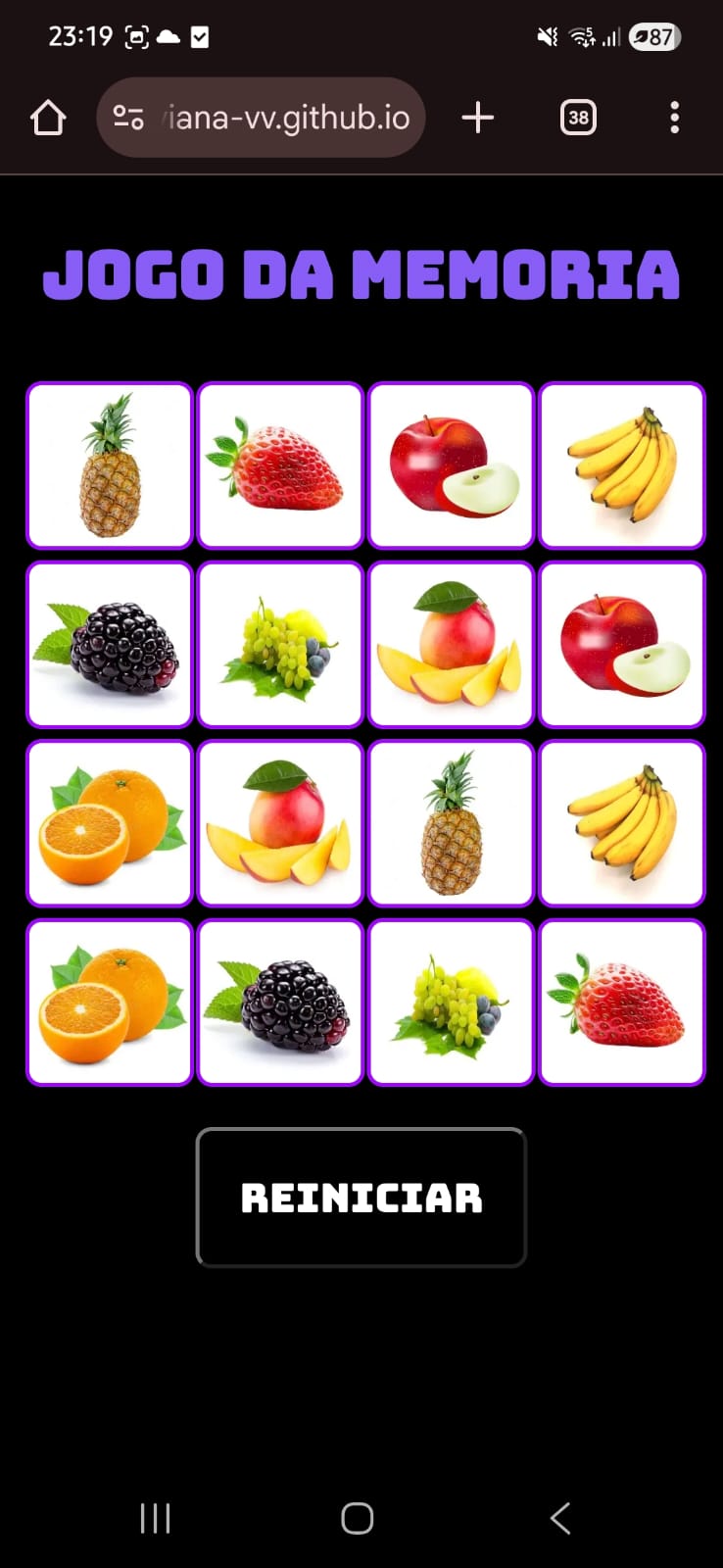
Task: Open a new browser tab
Action: pyautogui.click(x=478, y=119)
